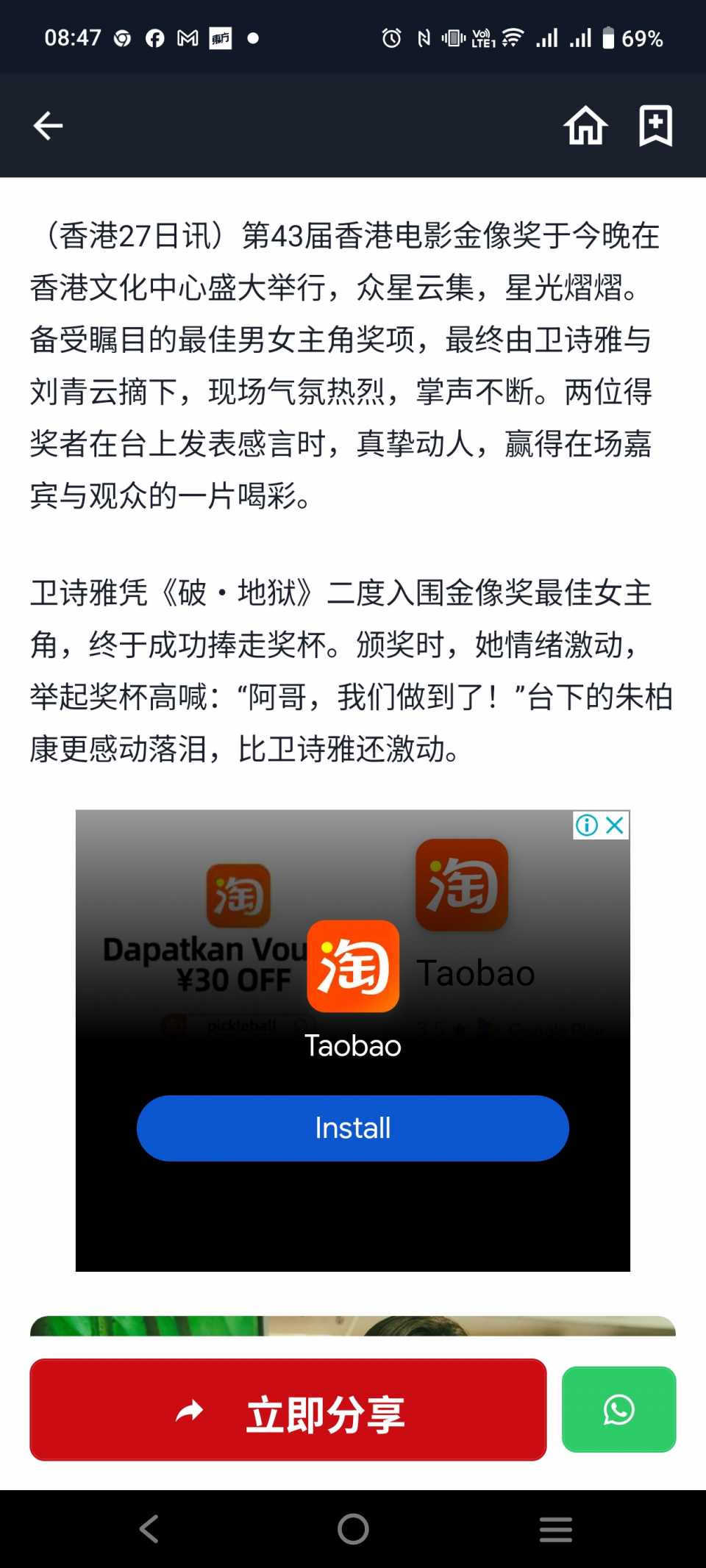Share the article via WhatsApp
Viewport: 706px width, 1568px height.
[x=618, y=1409]
